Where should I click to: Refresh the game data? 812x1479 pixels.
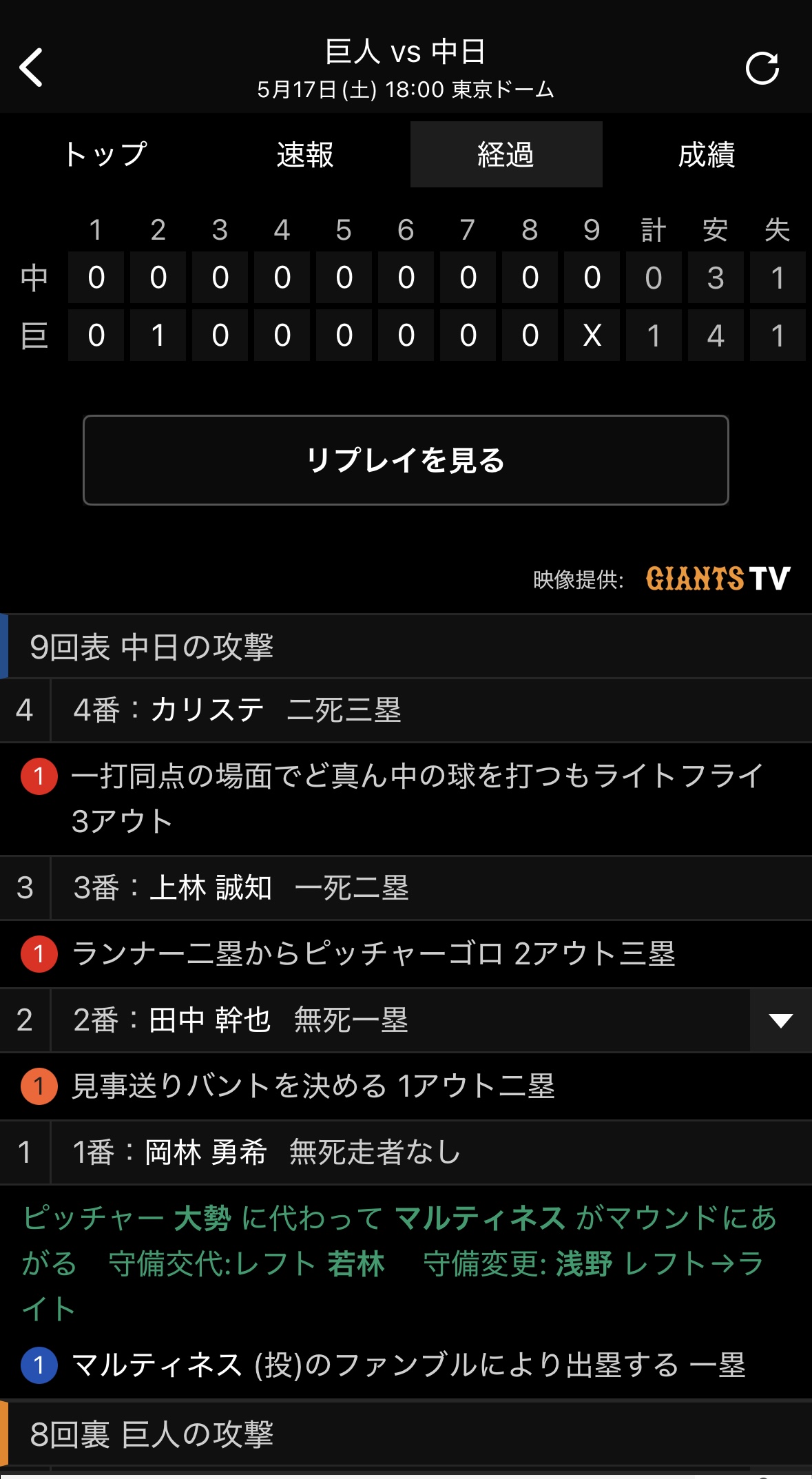tap(762, 68)
